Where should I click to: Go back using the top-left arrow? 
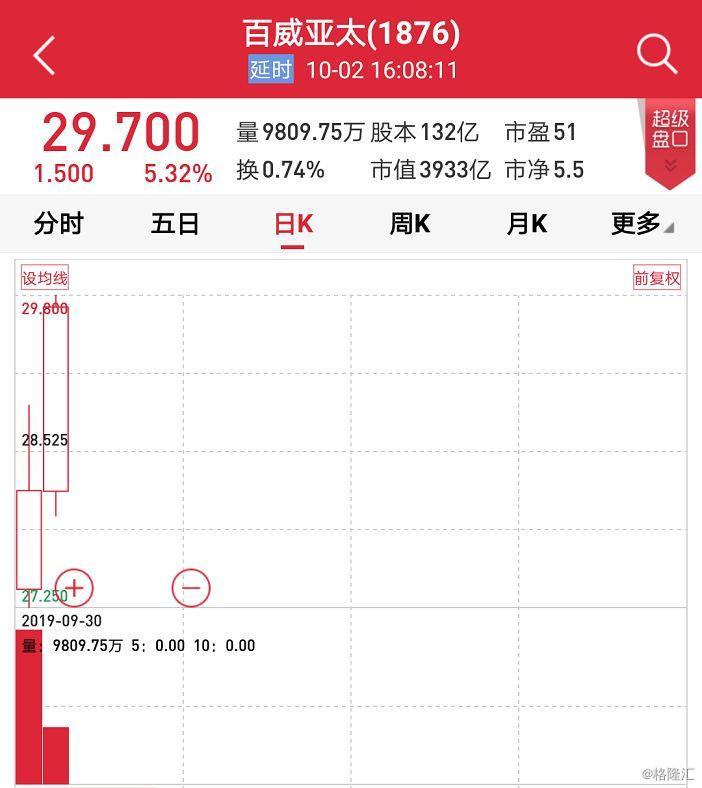[x=44, y=55]
